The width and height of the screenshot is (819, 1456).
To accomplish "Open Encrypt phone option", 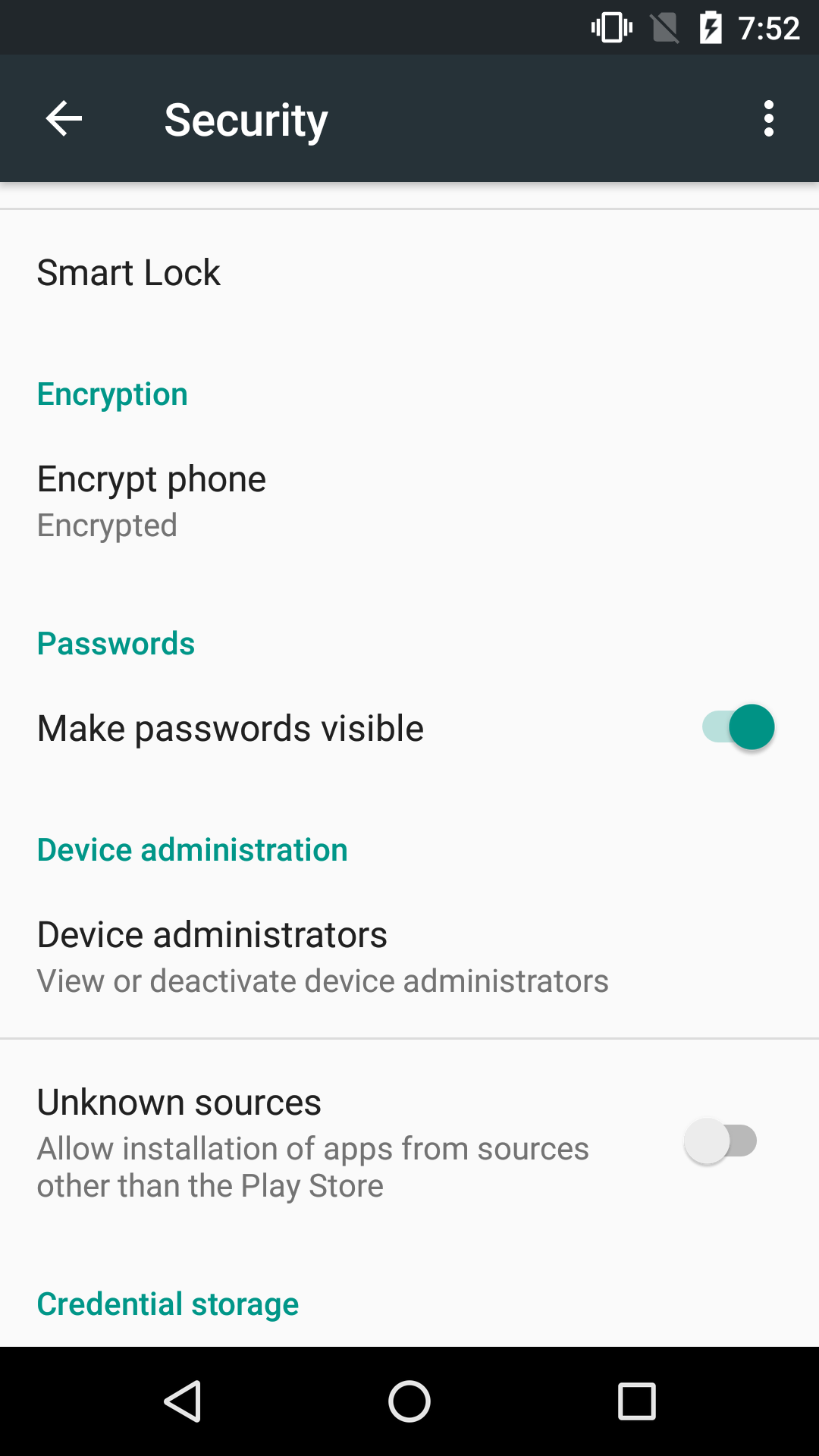I will point(152,500).
